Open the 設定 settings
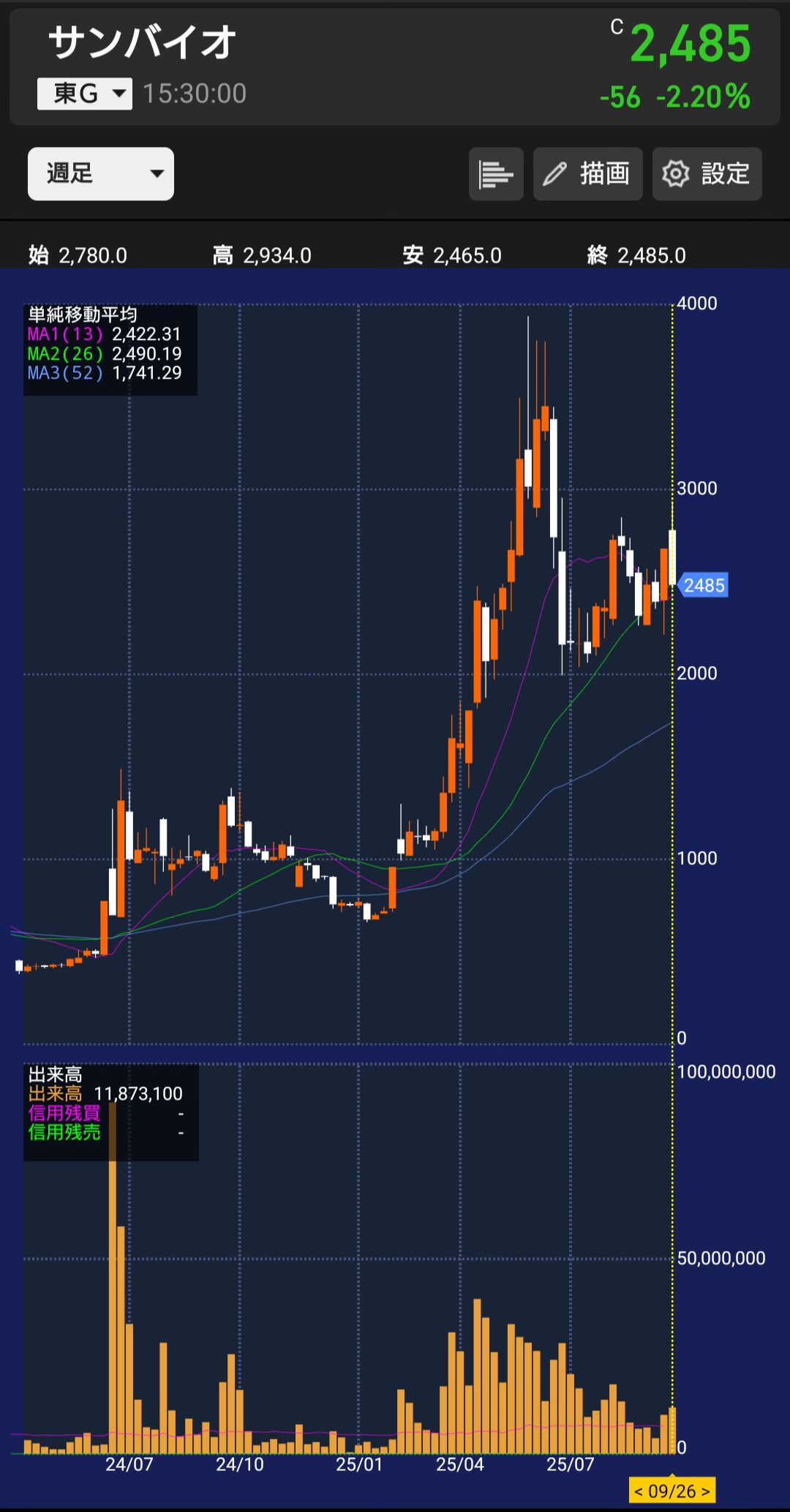Screen dimensions: 790x1512 tap(707, 174)
